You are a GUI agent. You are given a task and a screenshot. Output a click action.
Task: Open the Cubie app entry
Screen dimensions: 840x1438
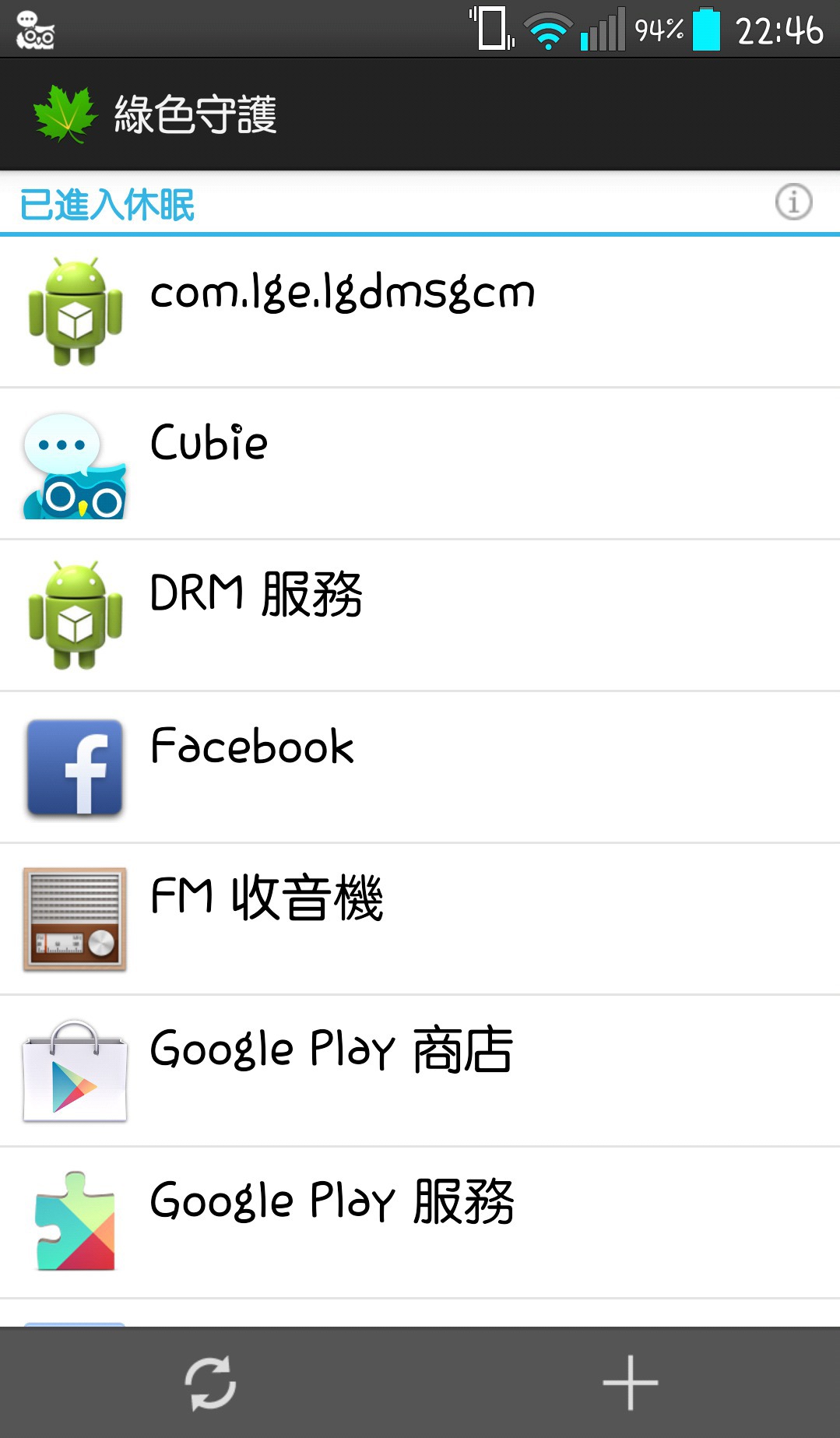tap(420, 463)
